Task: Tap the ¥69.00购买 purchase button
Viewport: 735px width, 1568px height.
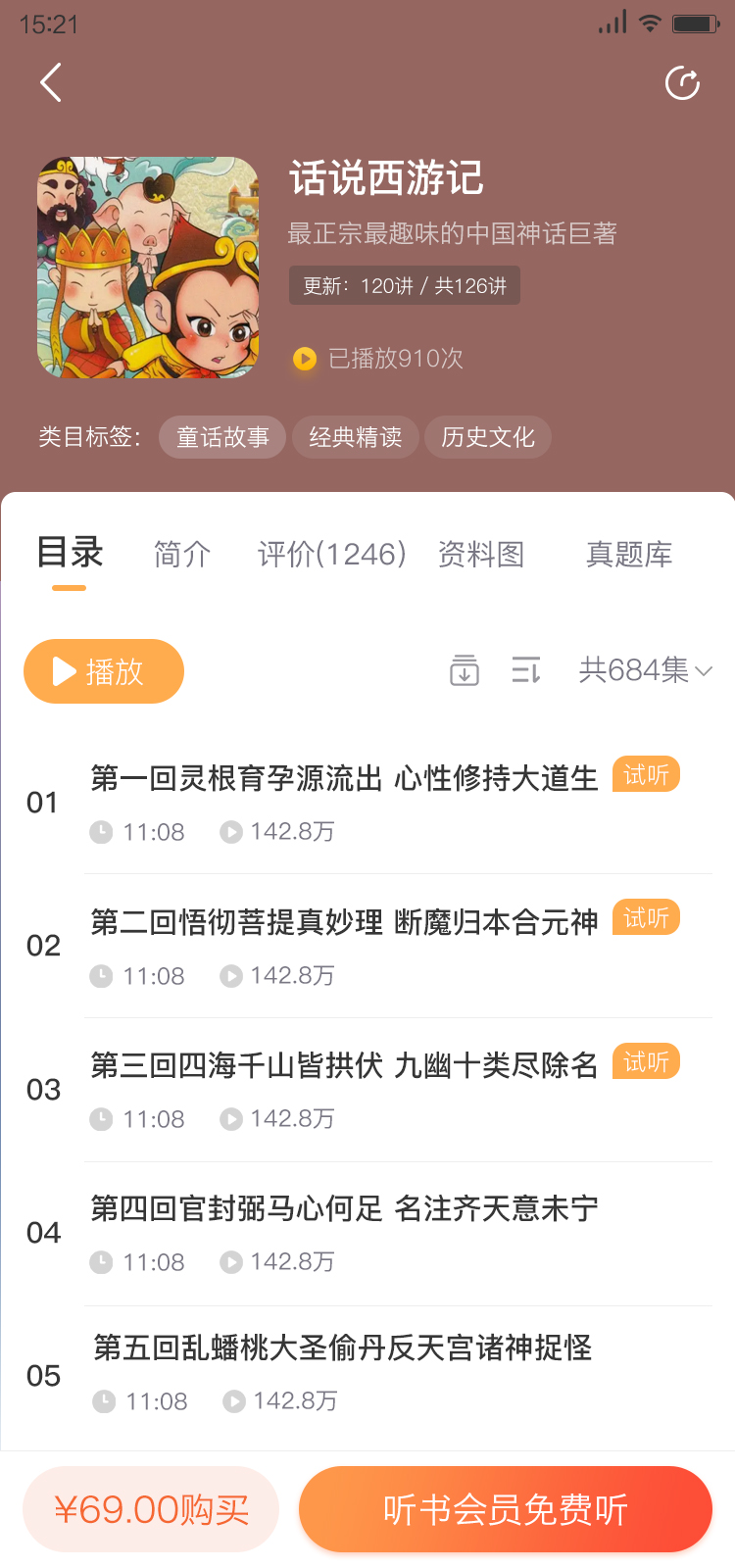Action: pyautogui.click(x=149, y=1509)
